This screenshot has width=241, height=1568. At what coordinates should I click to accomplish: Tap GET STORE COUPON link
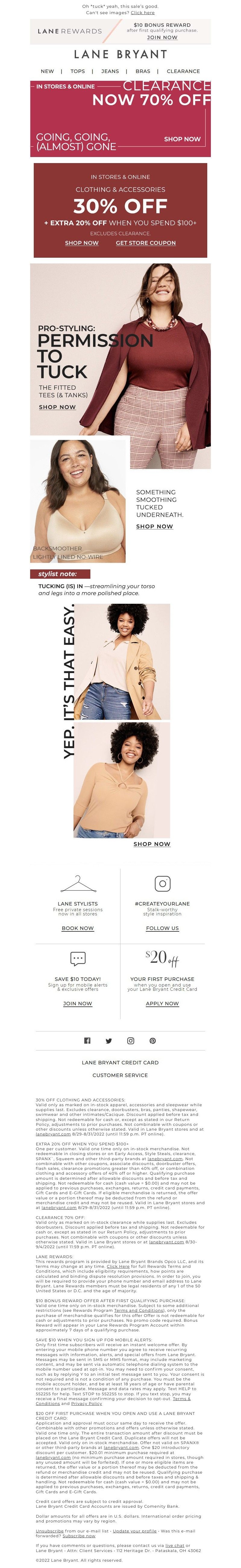click(x=146, y=242)
